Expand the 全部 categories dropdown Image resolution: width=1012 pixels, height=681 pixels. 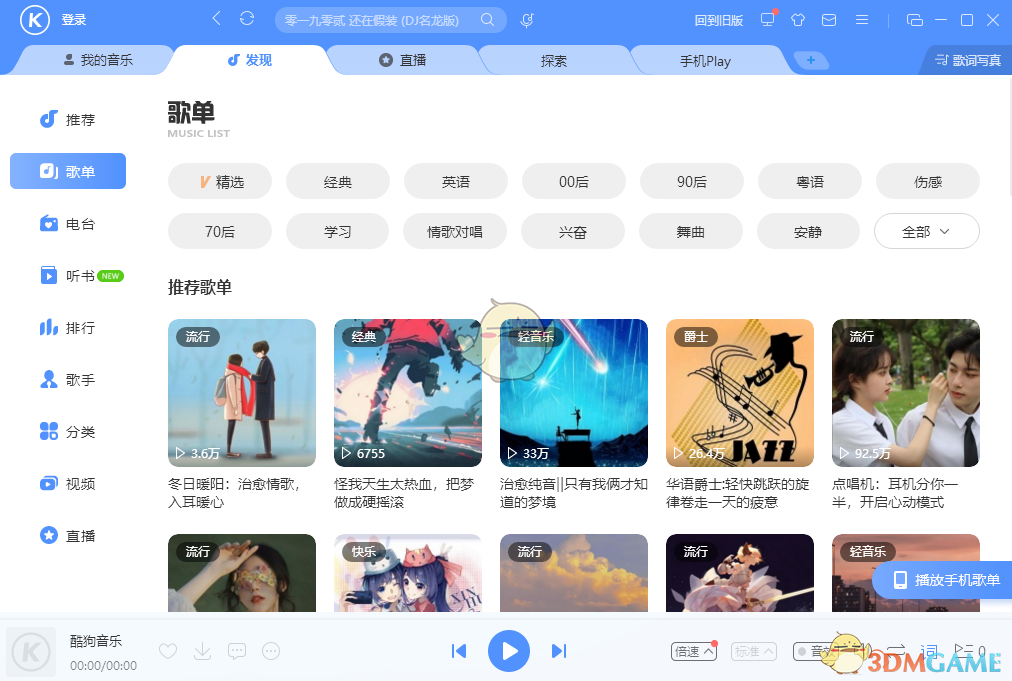point(926,232)
